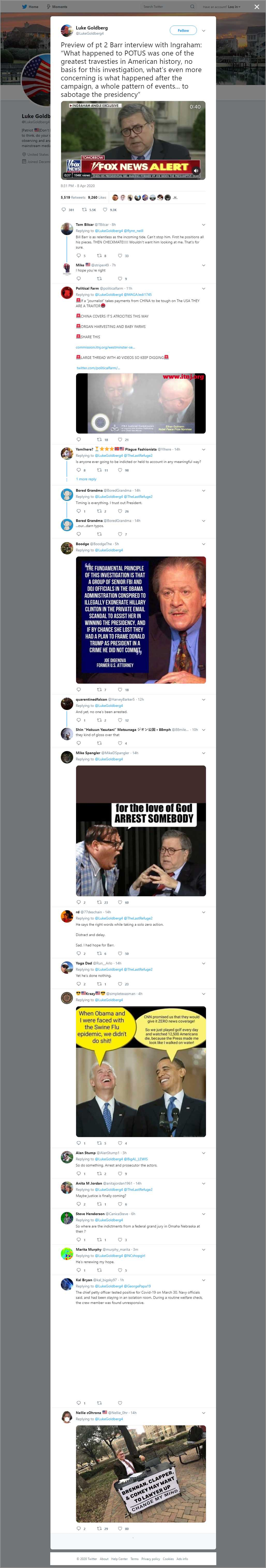Show 1 more reply under Yamhere's tweet
Image resolution: width=266 pixels, height=1568 pixels.
(x=86, y=479)
